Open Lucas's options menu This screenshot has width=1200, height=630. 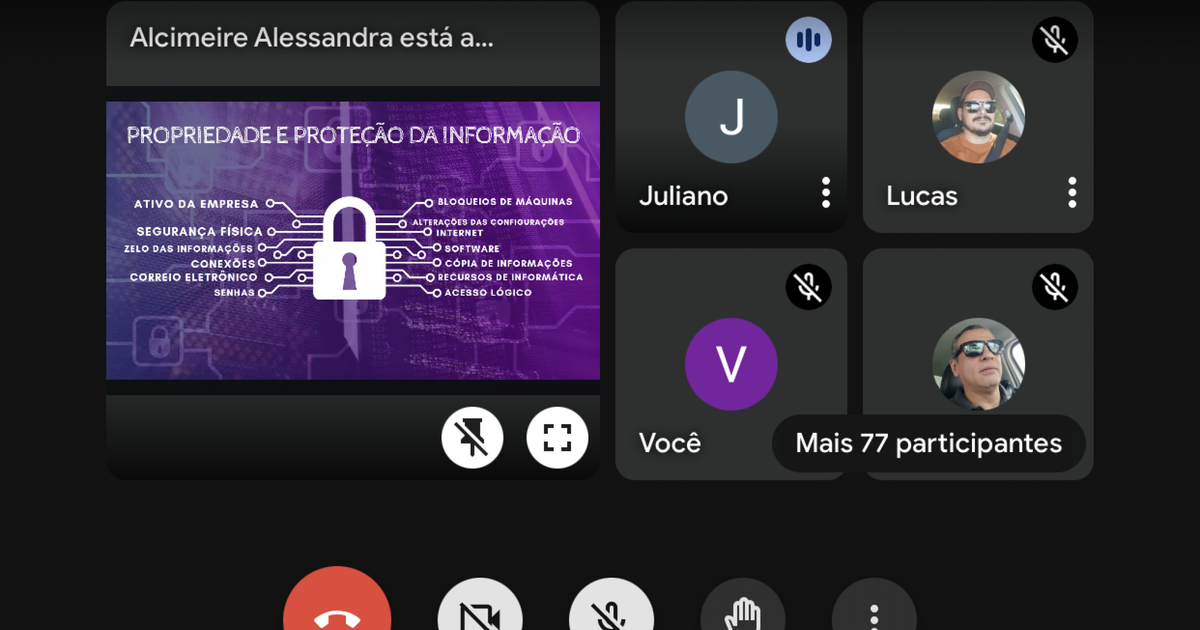1072,192
